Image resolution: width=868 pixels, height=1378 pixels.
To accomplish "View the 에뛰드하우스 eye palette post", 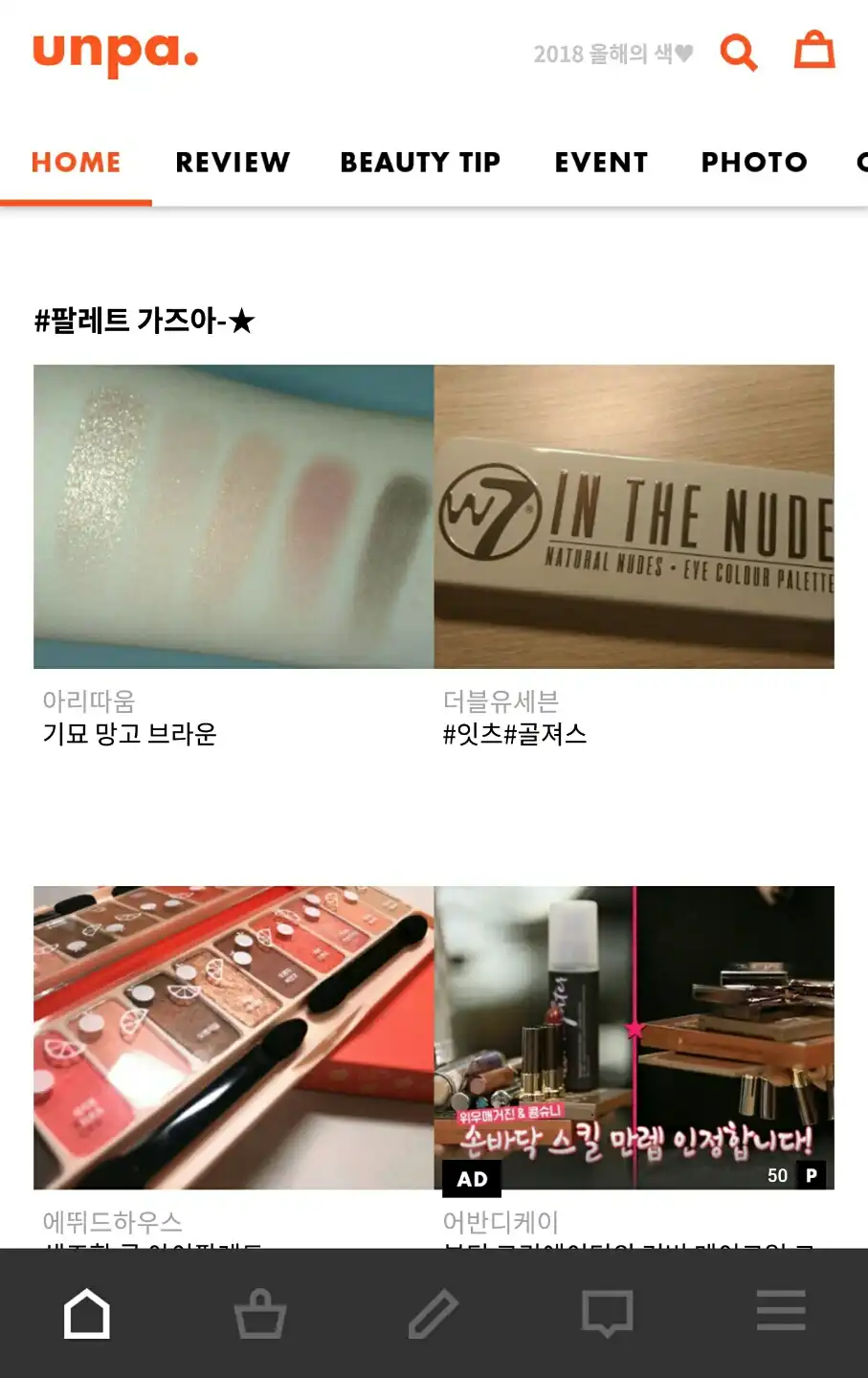I will pos(234,1037).
